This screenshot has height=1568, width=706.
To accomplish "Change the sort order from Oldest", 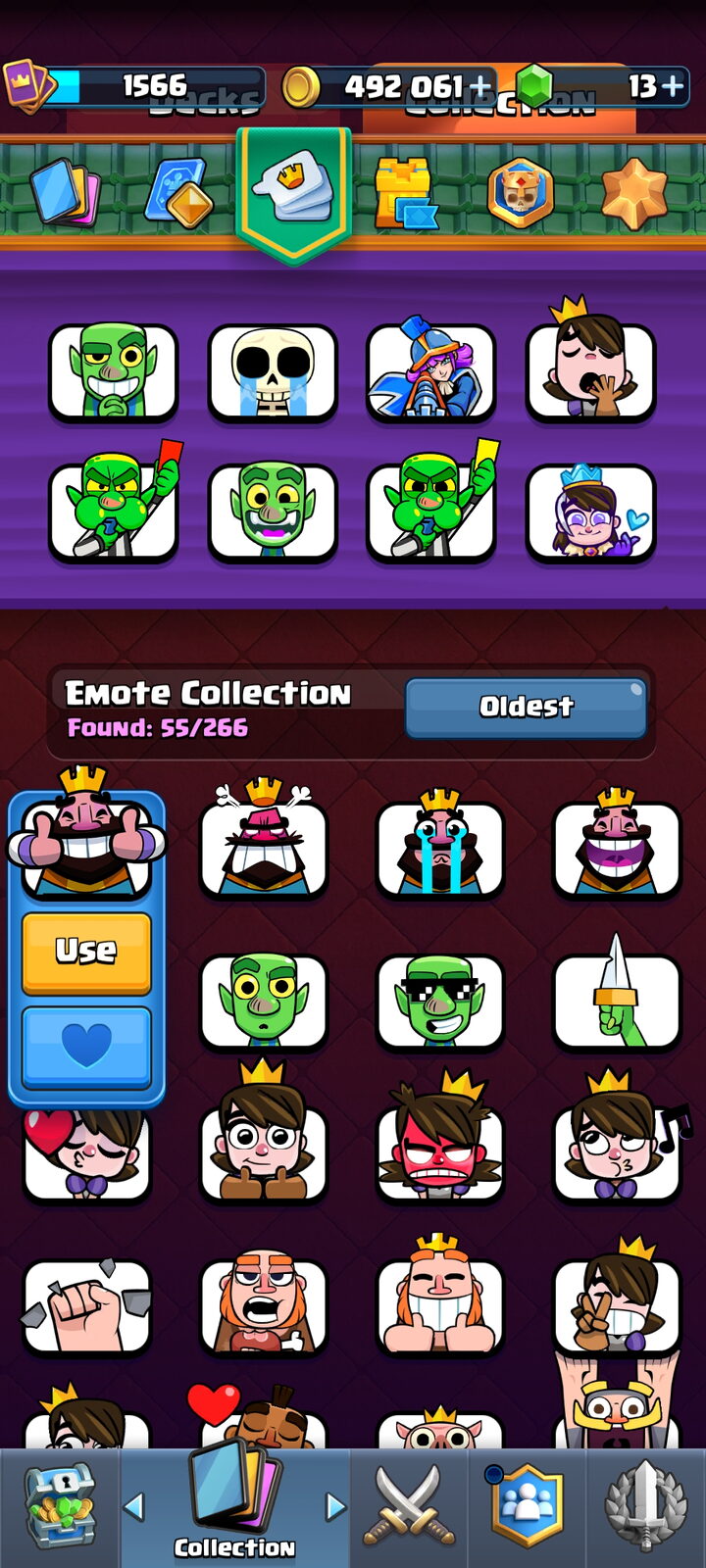I will (526, 707).
